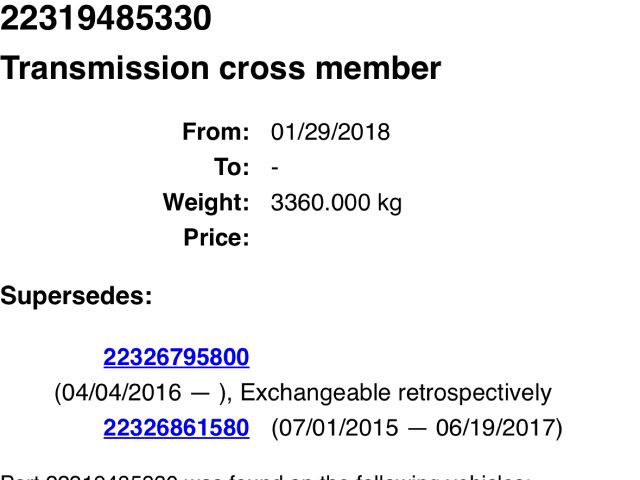Image resolution: width=640 pixels, height=480 pixels.
Task: Open superseded part 22326795800
Action: 176,357
